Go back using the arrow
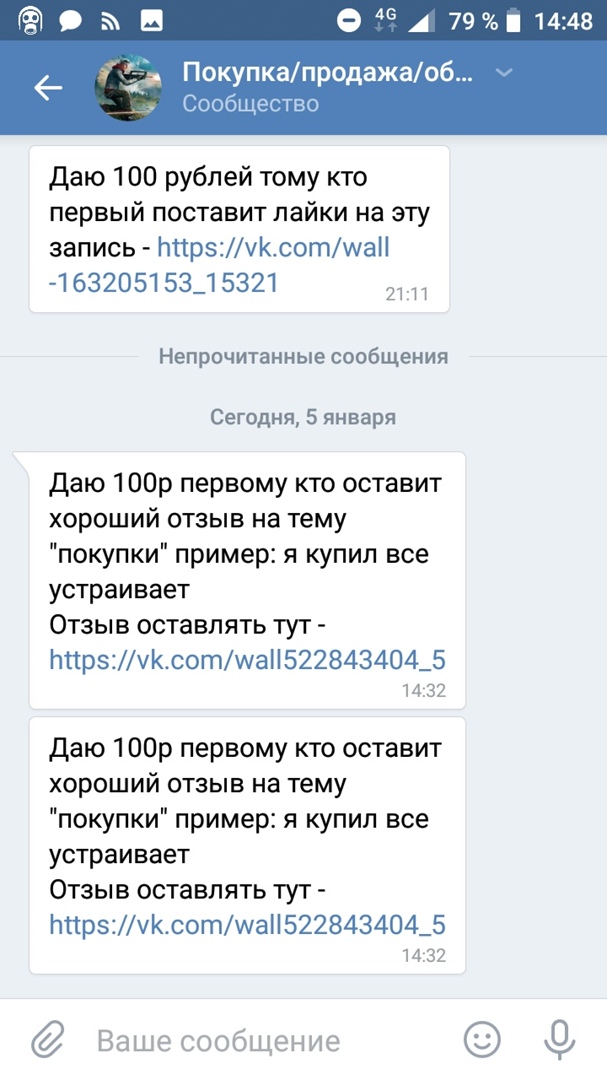 [48, 88]
